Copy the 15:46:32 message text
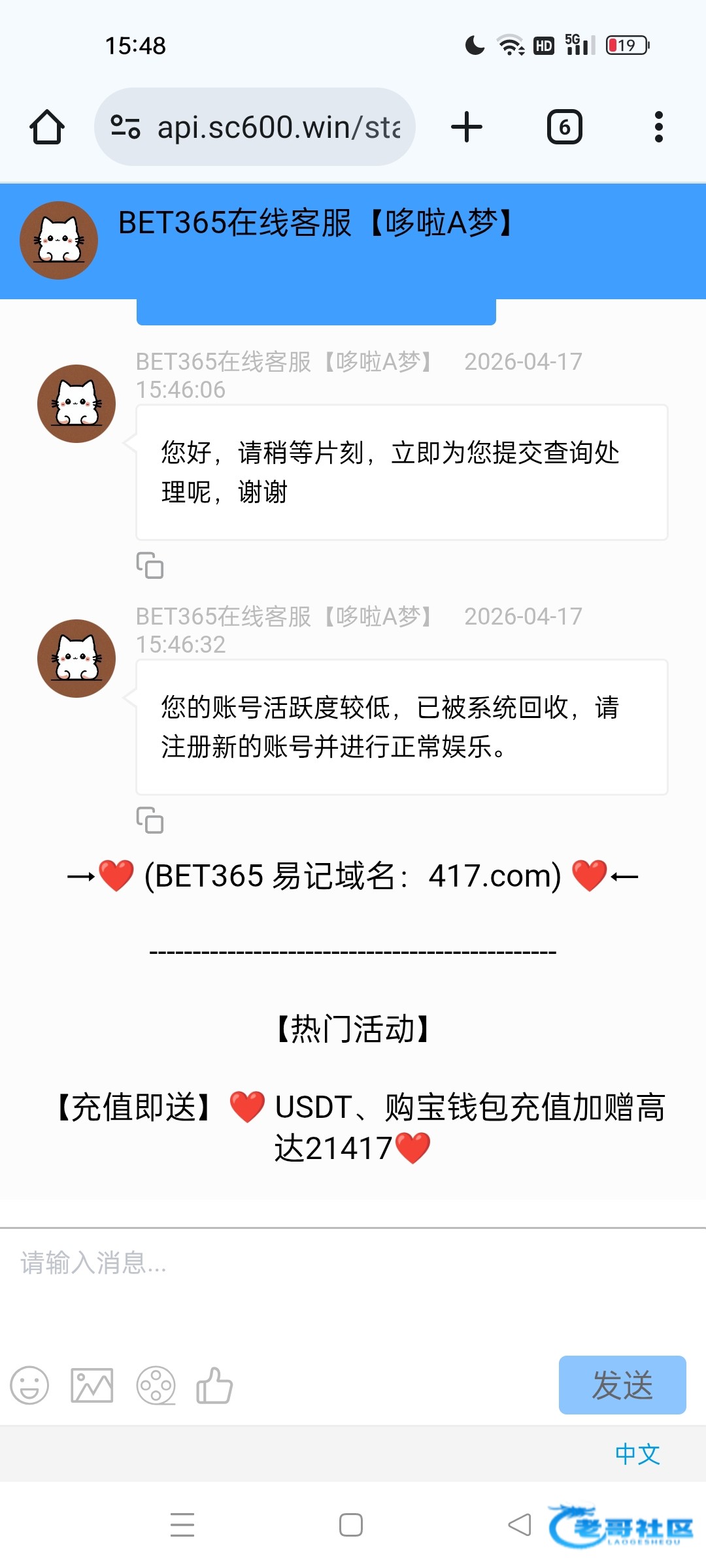706x1568 pixels. tap(150, 820)
